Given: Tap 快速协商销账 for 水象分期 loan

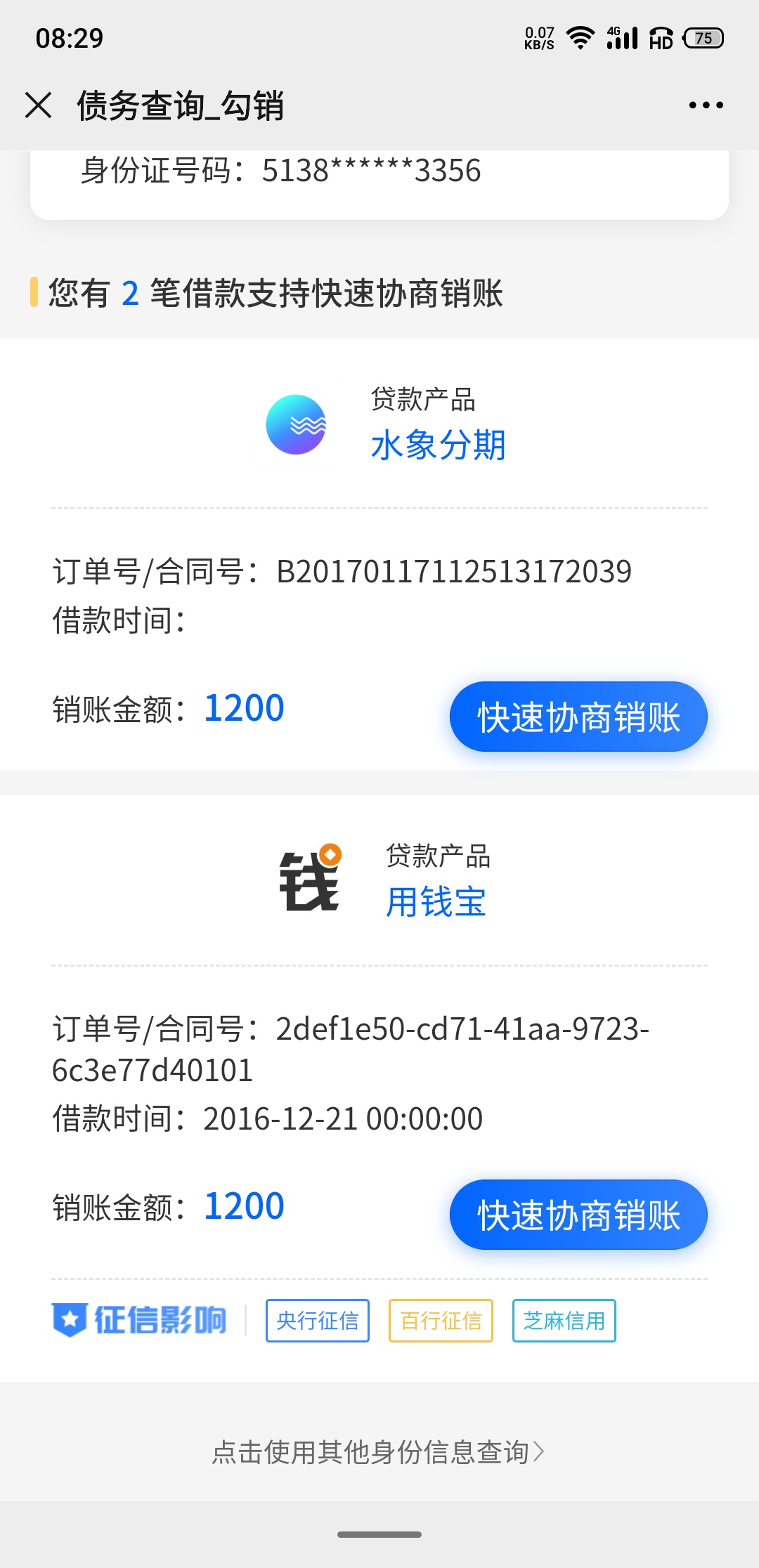Looking at the screenshot, I should pyautogui.click(x=578, y=717).
